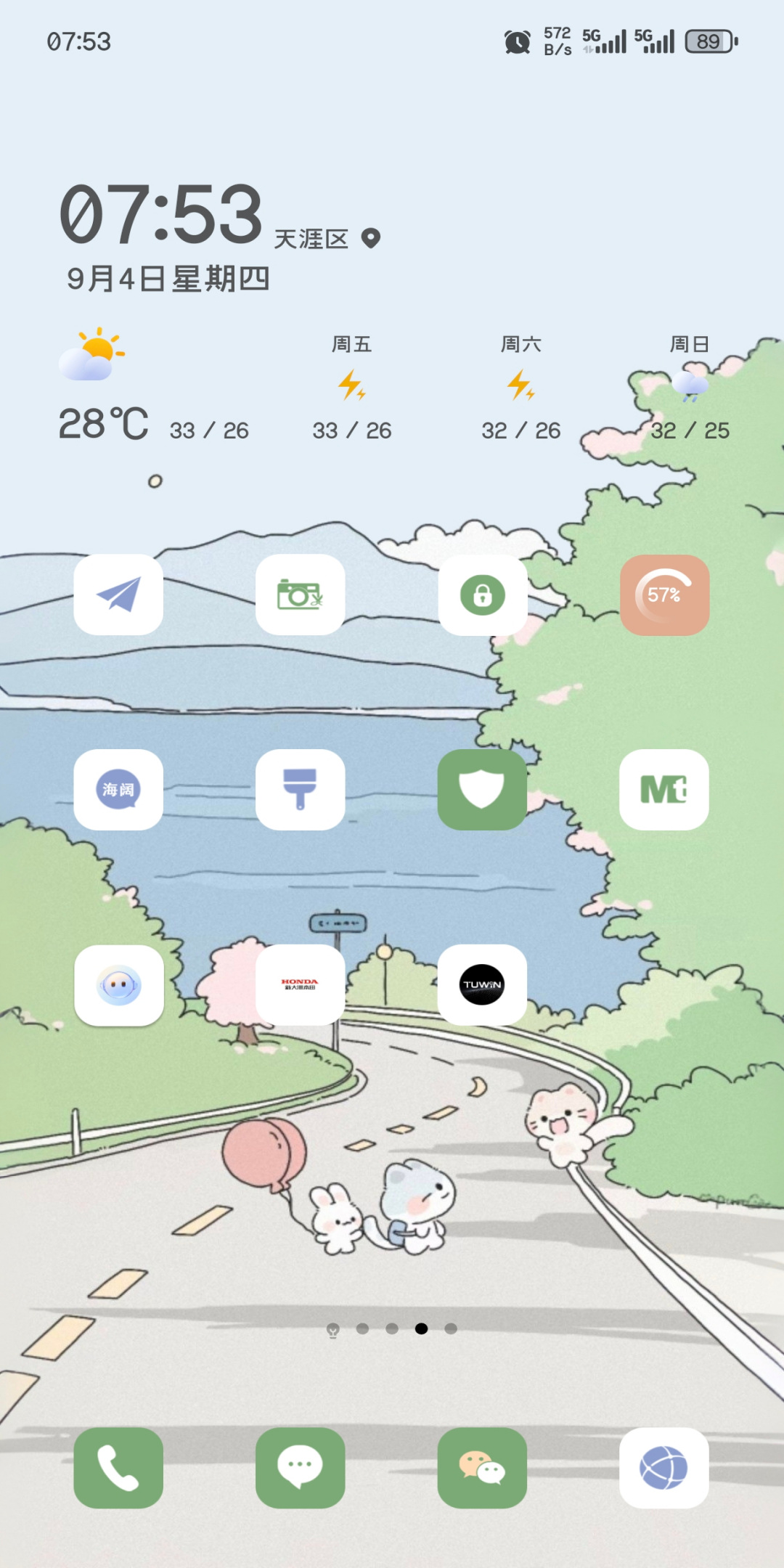The image size is (784, 1568).
Task: Launch the green shield security app
Action: coord(483,790)
